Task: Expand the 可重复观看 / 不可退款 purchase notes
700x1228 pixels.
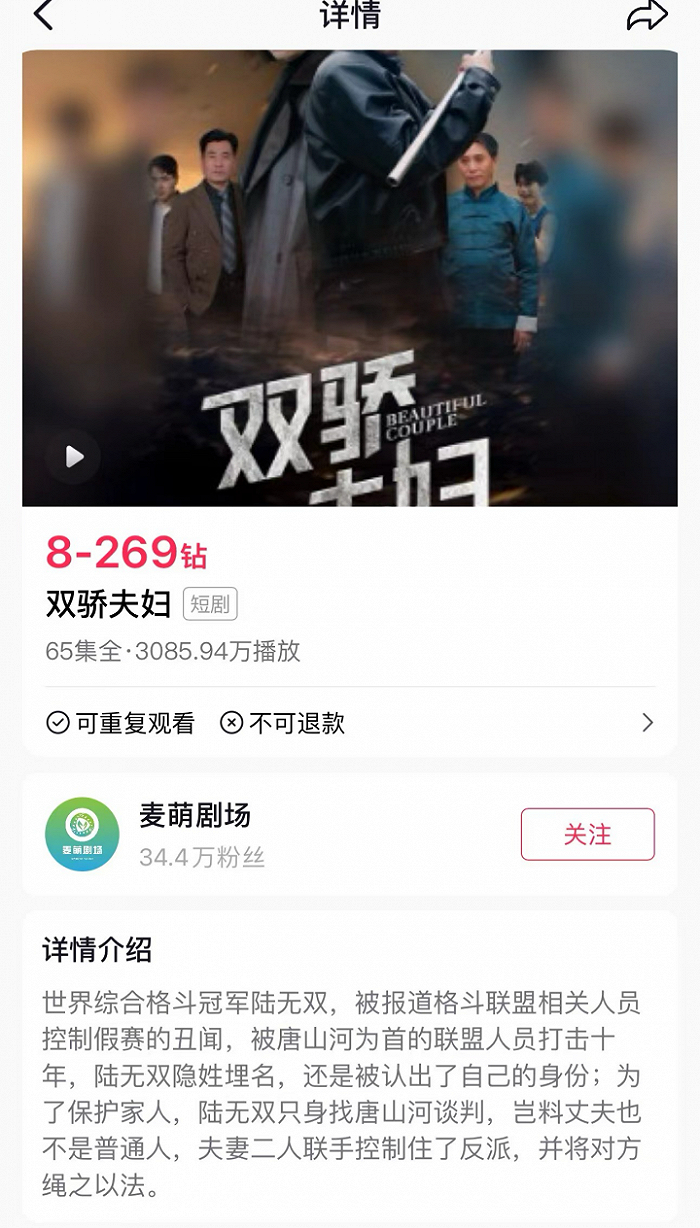Action: click(x=350, y=722)
